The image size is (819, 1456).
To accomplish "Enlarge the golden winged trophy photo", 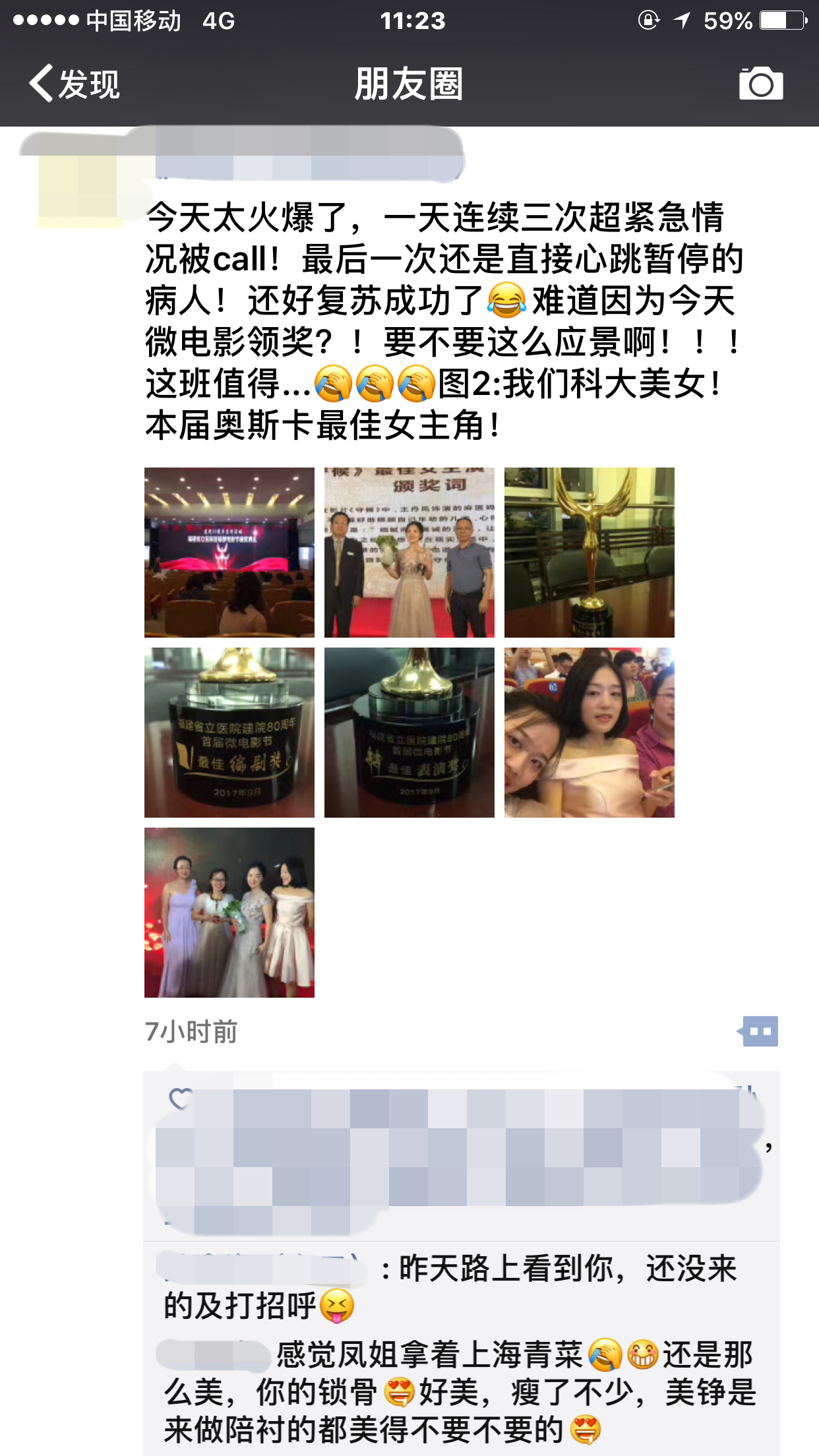I will 589,553.
